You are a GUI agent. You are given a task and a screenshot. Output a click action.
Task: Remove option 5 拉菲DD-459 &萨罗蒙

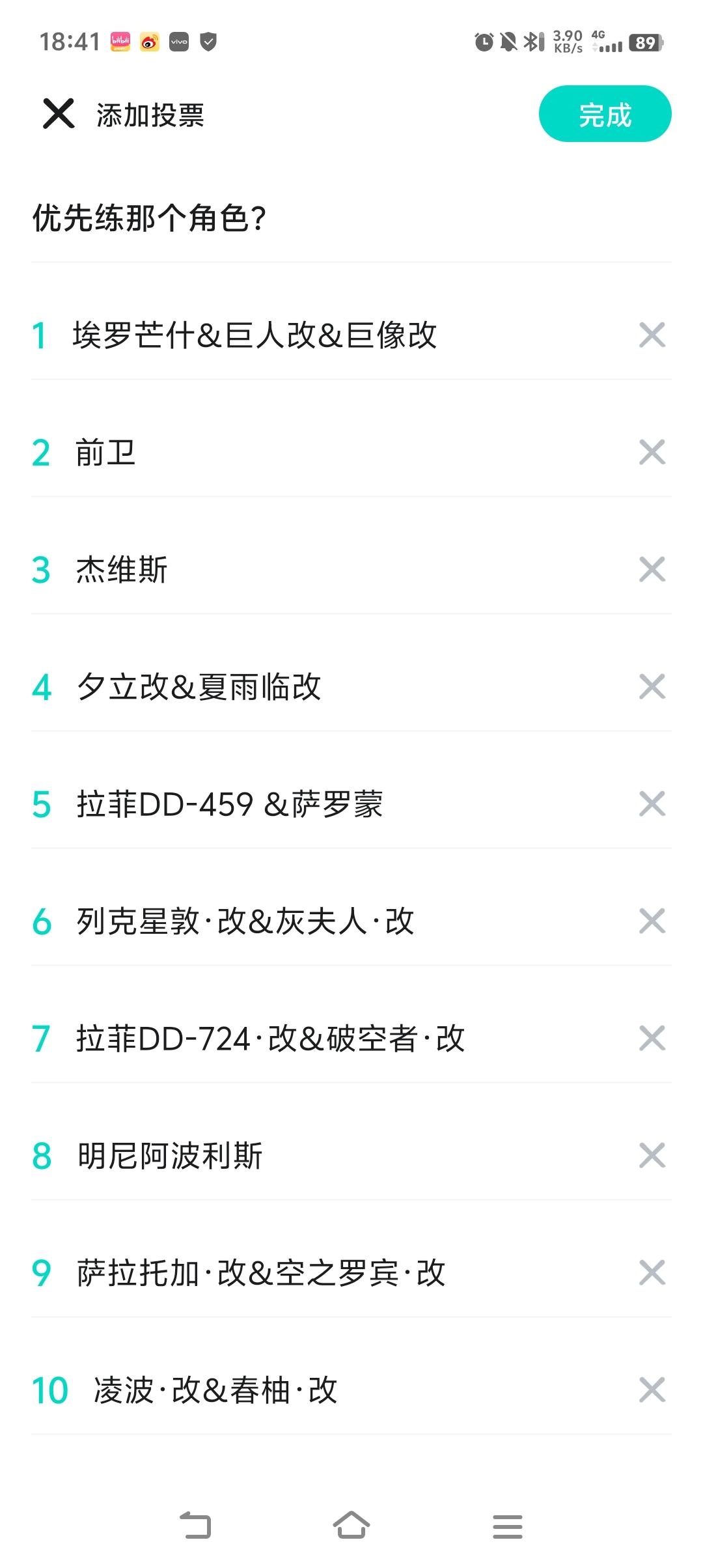[652, 804]
